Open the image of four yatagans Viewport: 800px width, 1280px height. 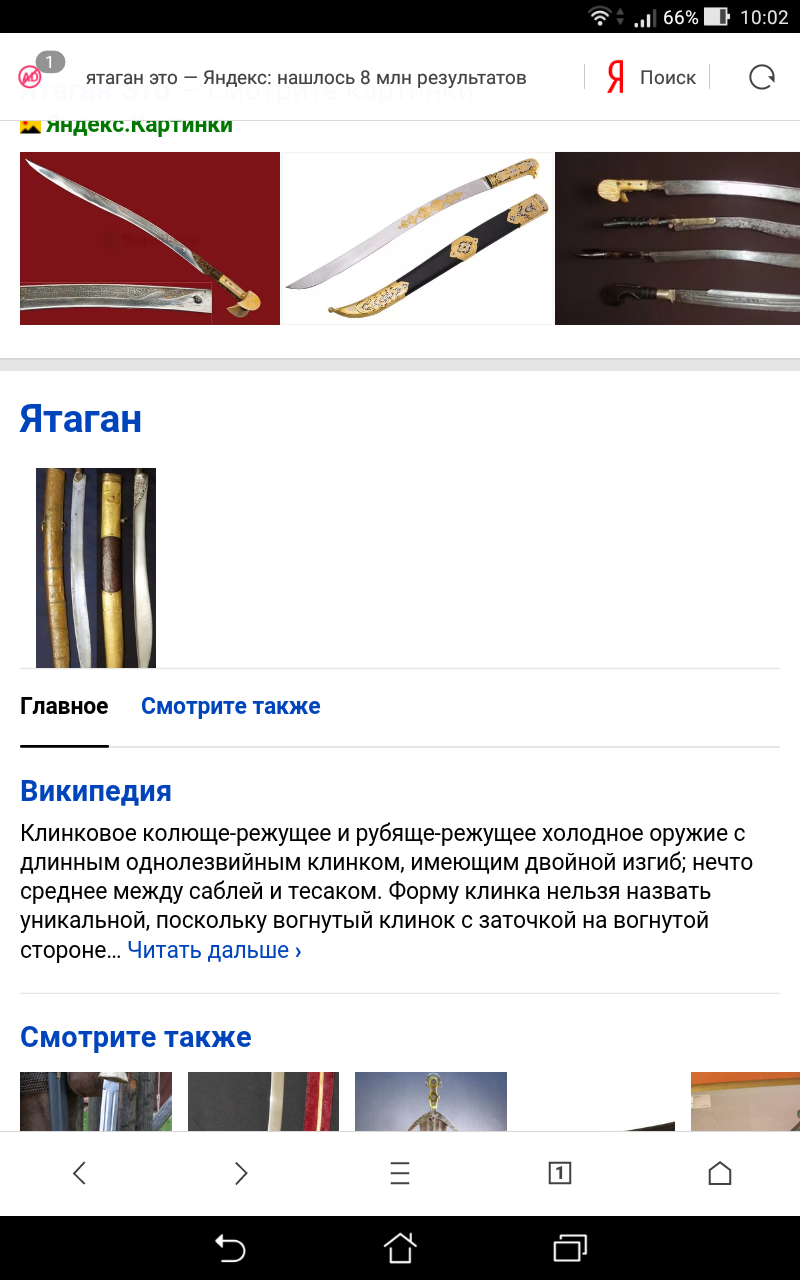coord(677,238)
